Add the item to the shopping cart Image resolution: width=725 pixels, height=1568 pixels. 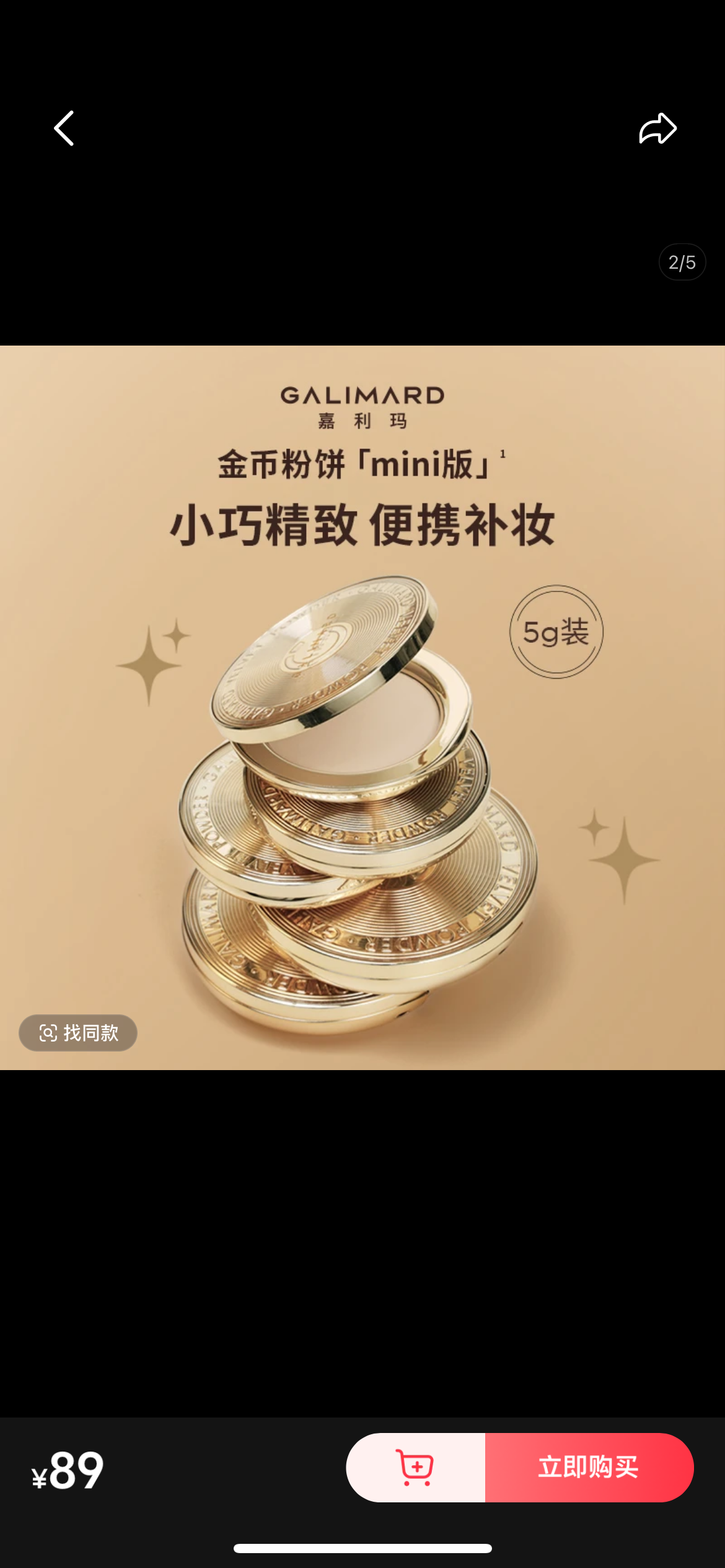415,1467
